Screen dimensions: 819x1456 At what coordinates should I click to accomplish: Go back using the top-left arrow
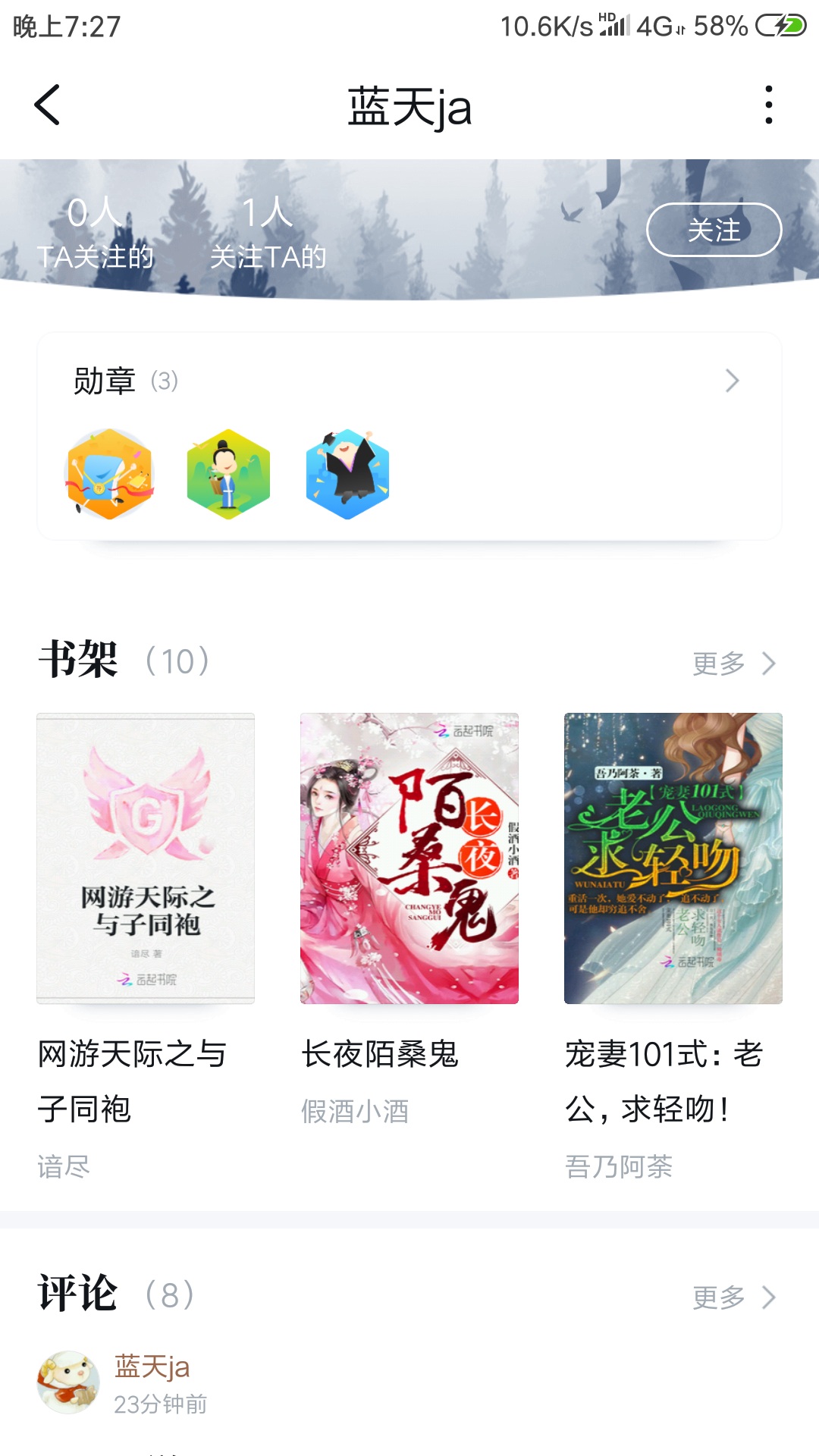pyautogui.click(x=47, y=105)
